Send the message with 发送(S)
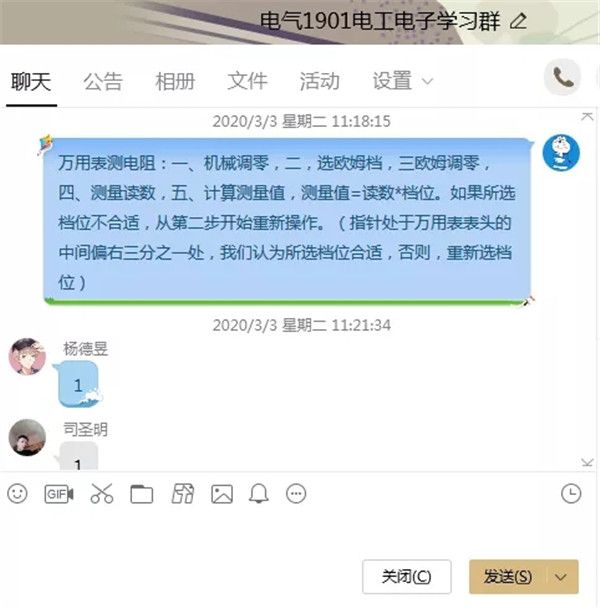 508,577
